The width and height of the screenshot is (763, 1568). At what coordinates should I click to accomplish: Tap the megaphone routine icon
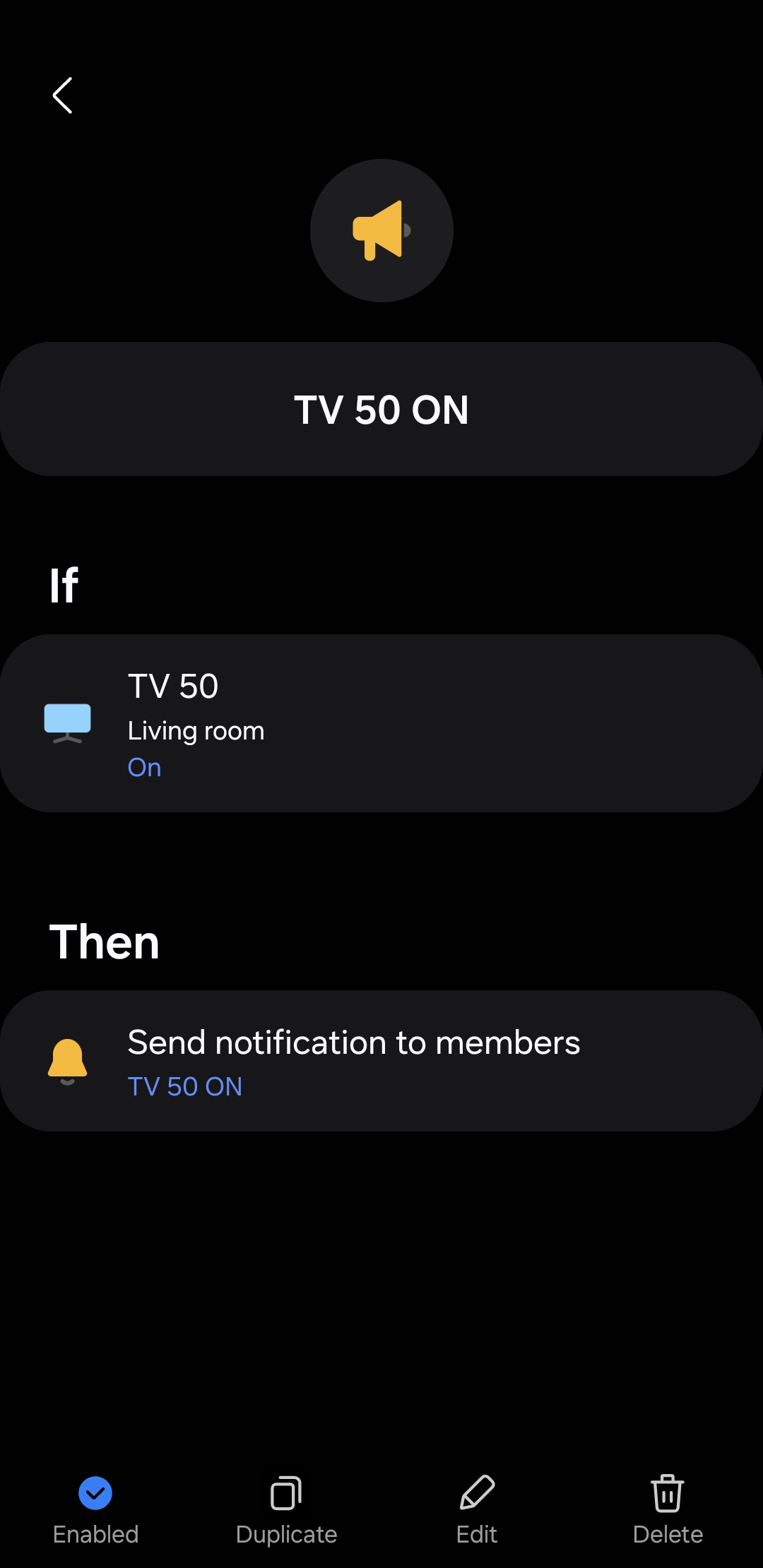click(x=381, y=231)
